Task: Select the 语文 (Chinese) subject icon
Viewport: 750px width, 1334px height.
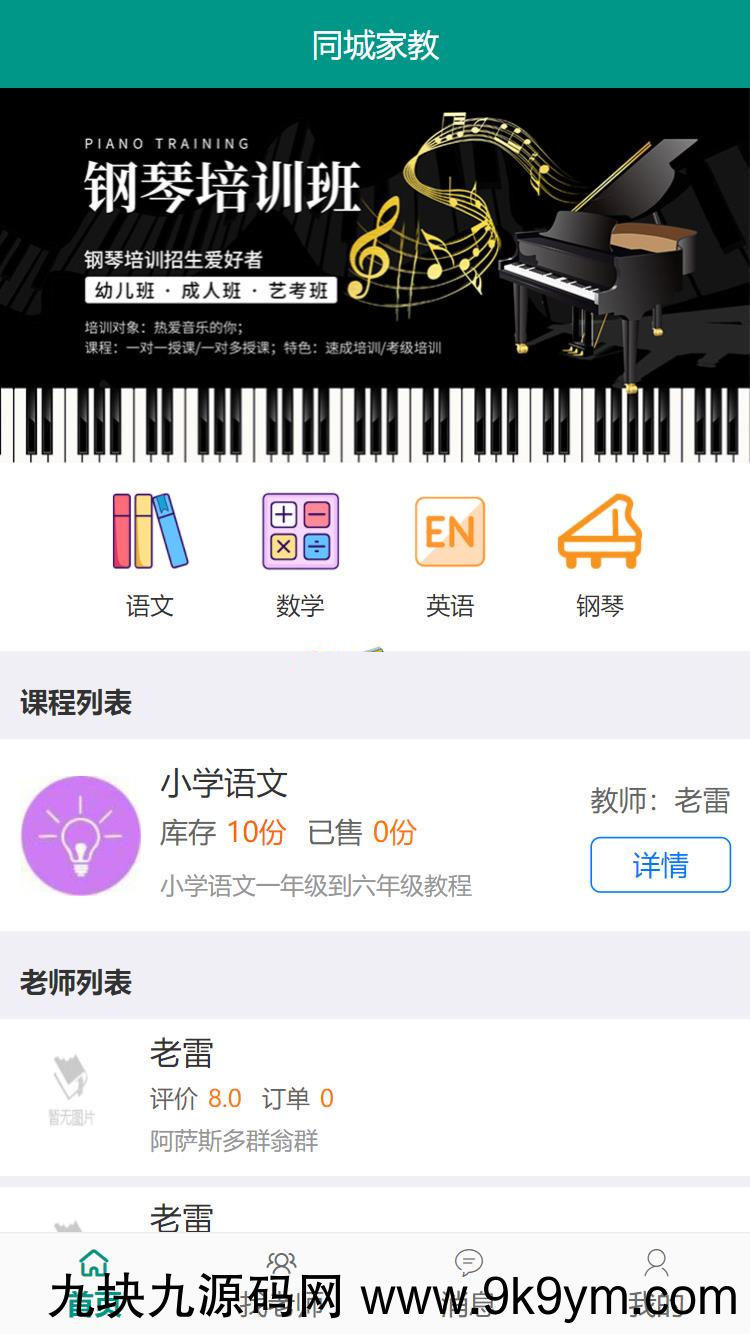Action: point(148,531)
